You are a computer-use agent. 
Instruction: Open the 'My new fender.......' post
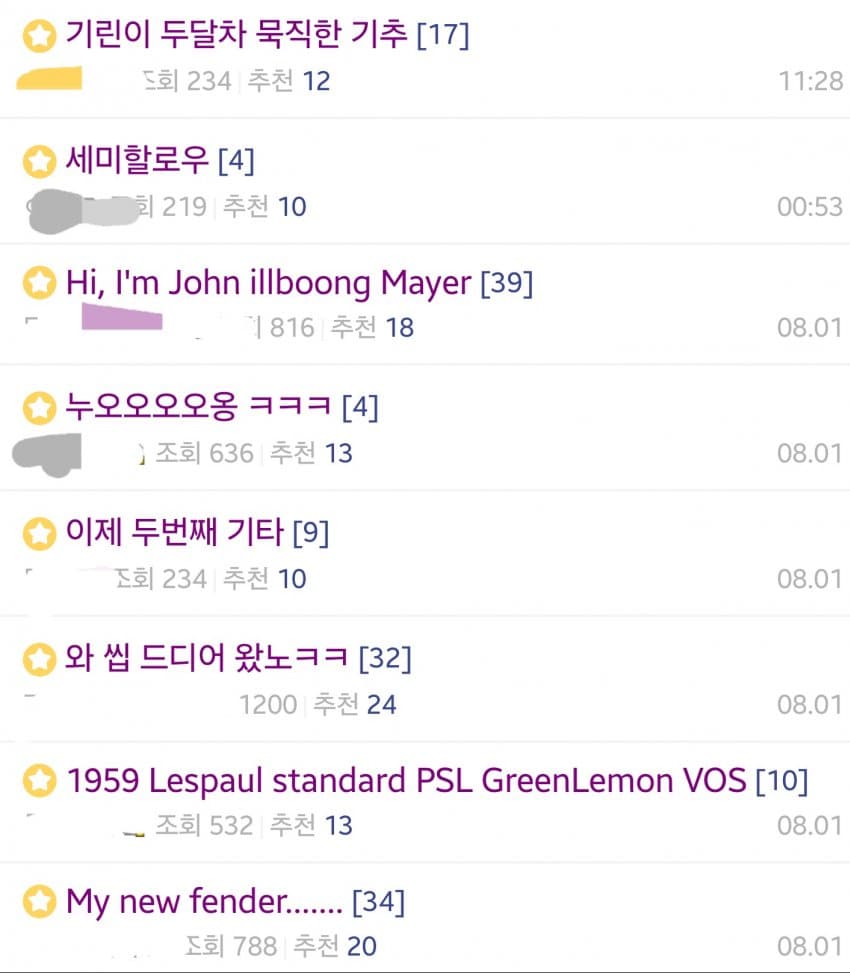pyautogui.click(x=204, y=902)
